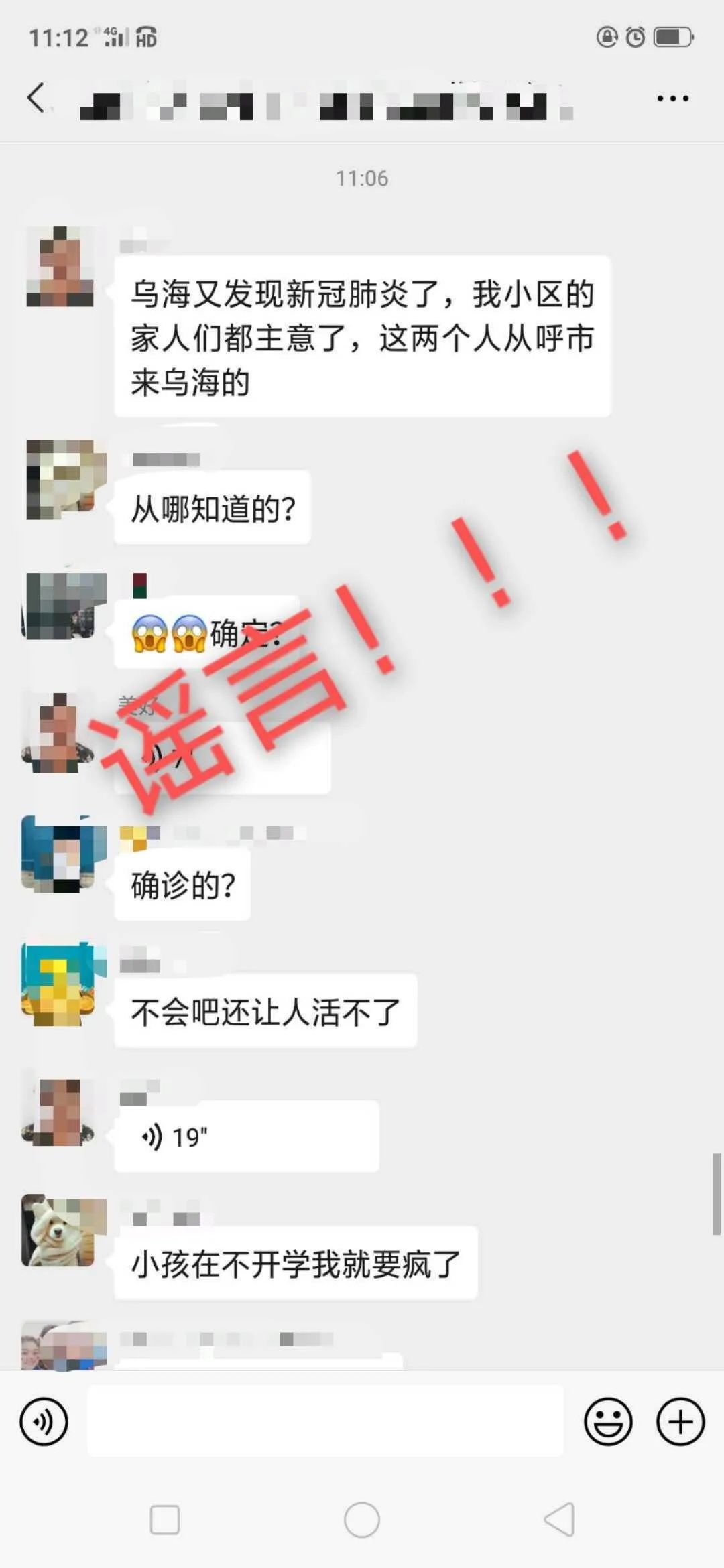This screenshot has height=1568, width=724.
Task: Open avatar of the sender mentioning 乌海 新冠肺炎
Action: pyautogui.click(x=60, y=266)
